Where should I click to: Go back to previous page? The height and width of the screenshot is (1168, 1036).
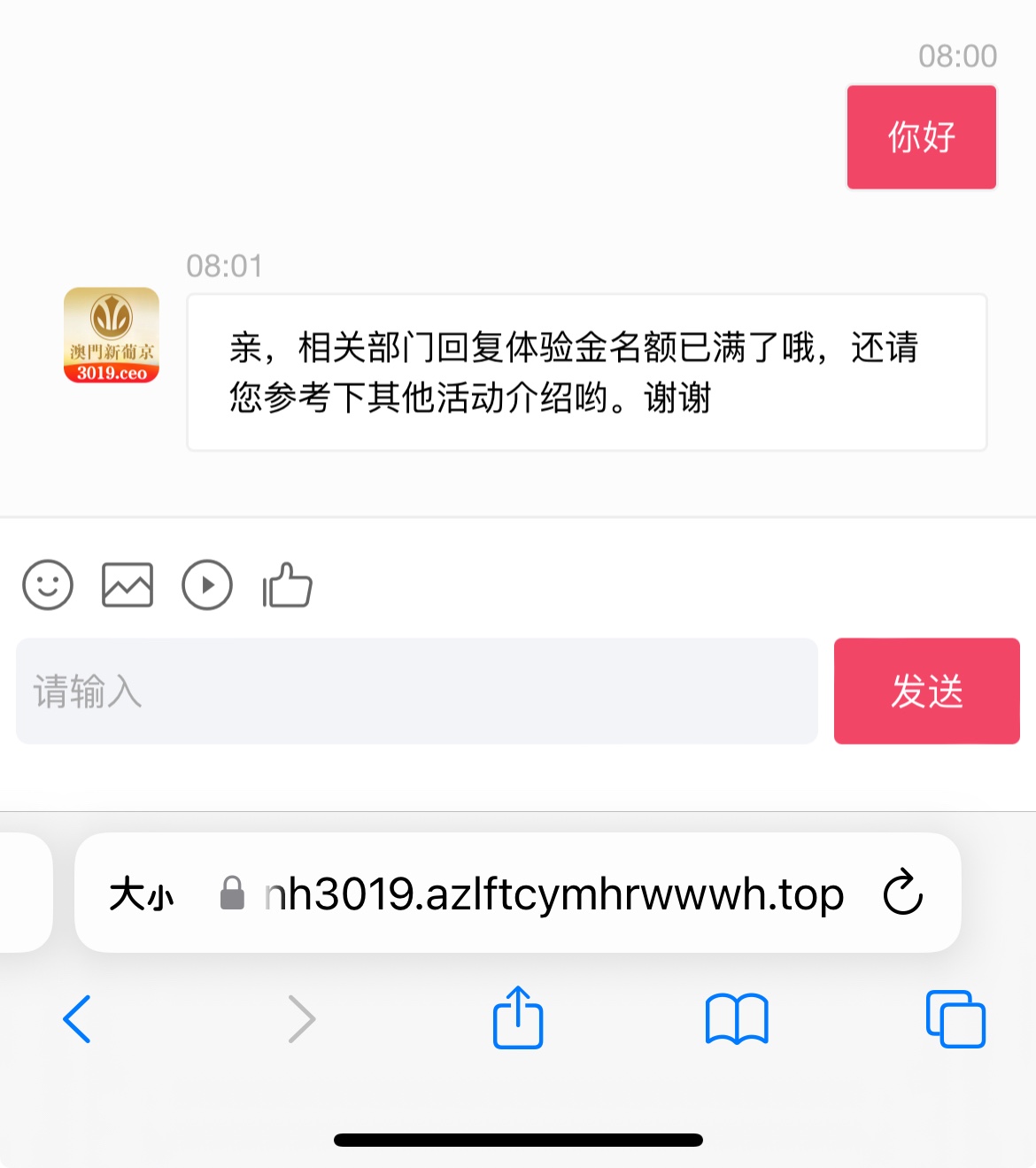coord(78,1019)
